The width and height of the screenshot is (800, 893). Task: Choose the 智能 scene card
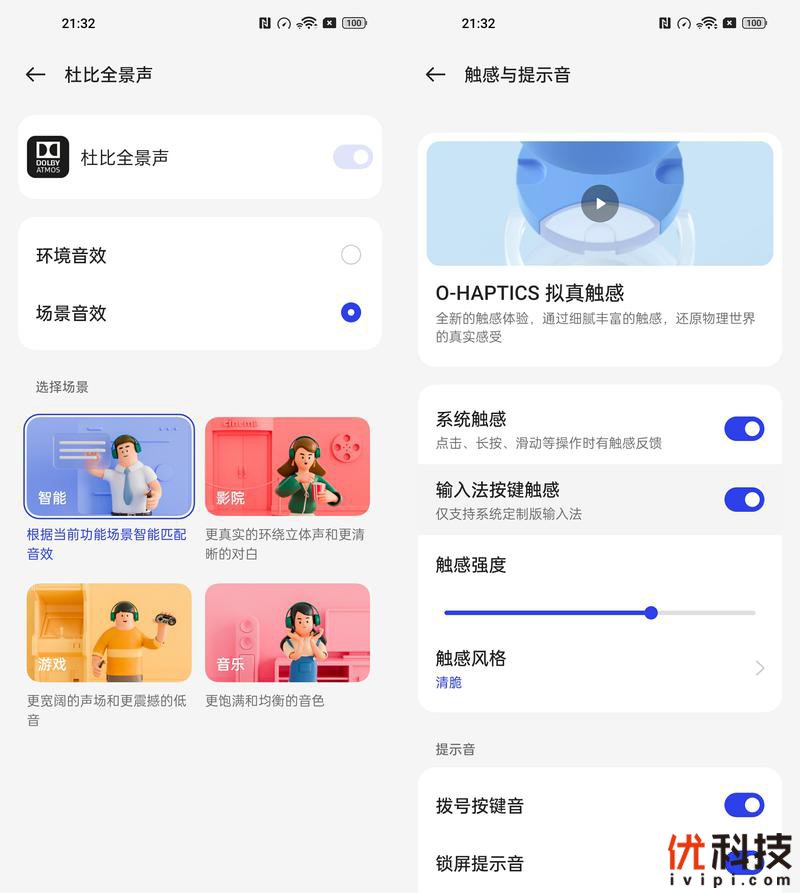point(109,467)
